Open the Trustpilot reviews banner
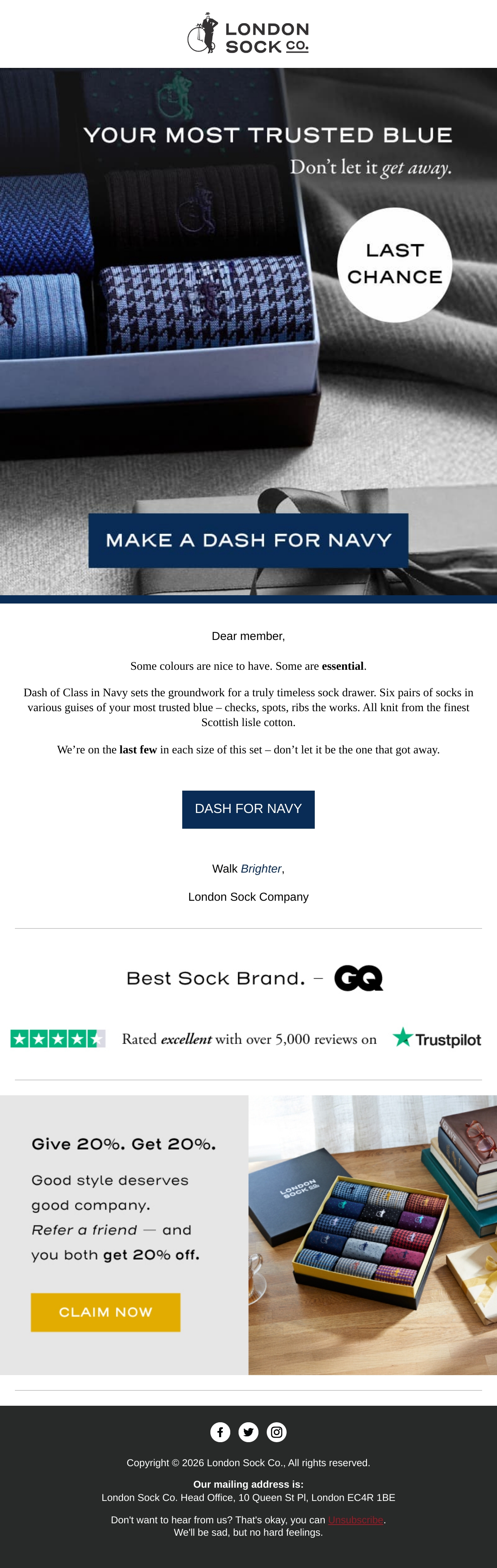 246,1039
